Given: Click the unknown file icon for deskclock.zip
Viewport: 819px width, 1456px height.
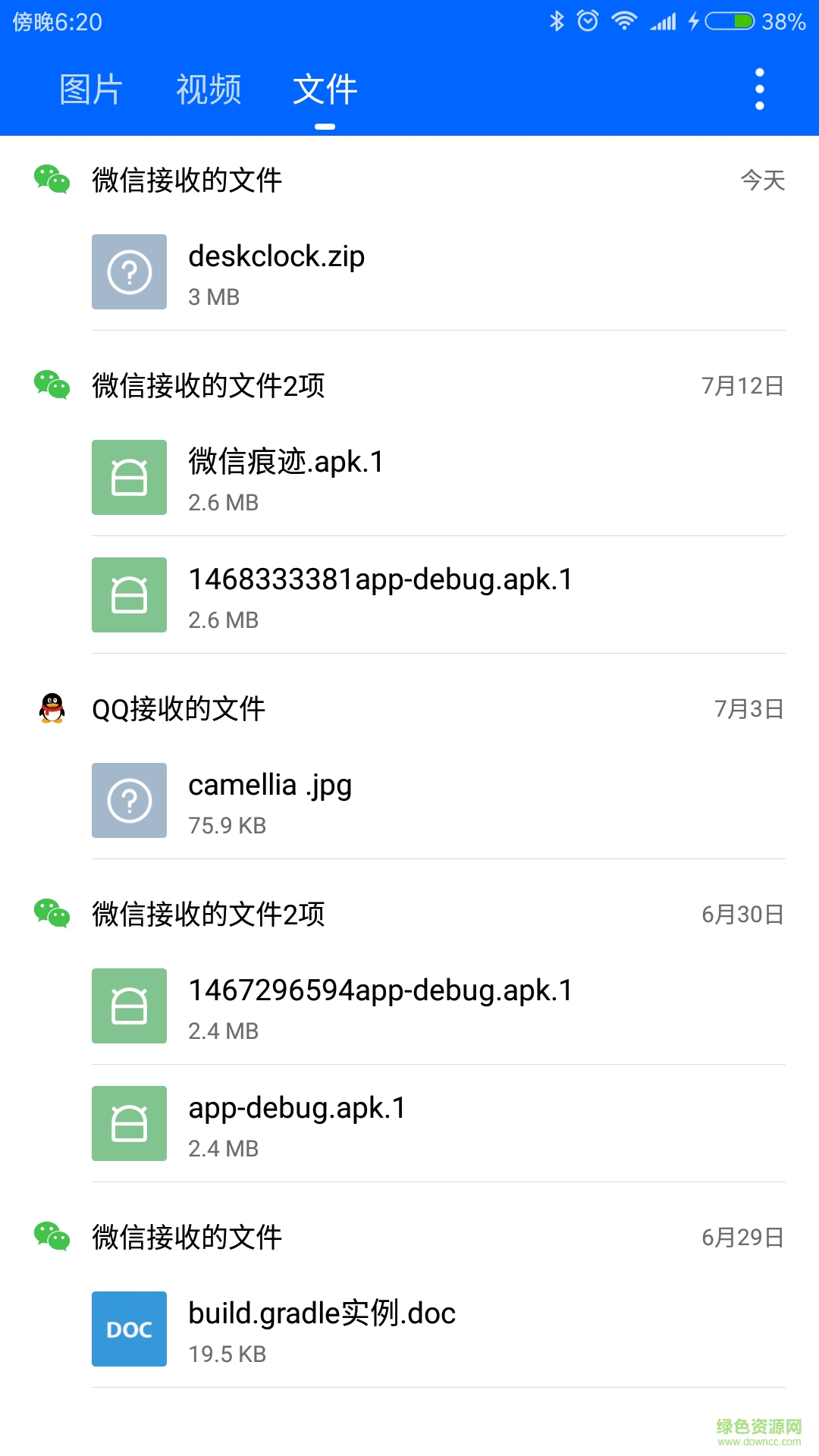Looking at the screenshot, I should pyautogui.click(x=128, y=271).
